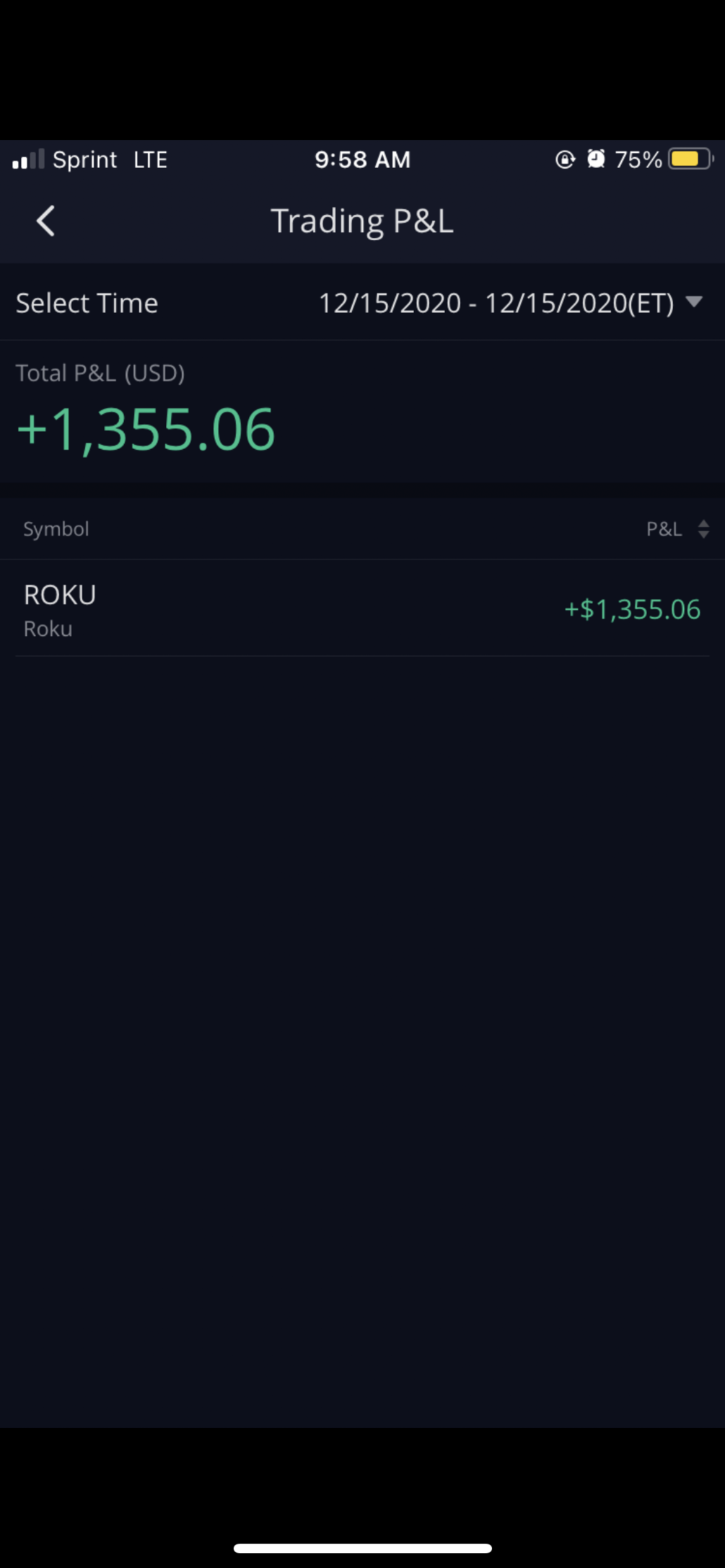Go back from Trading P&L
Screen dimensions: 725x1568
45,221
